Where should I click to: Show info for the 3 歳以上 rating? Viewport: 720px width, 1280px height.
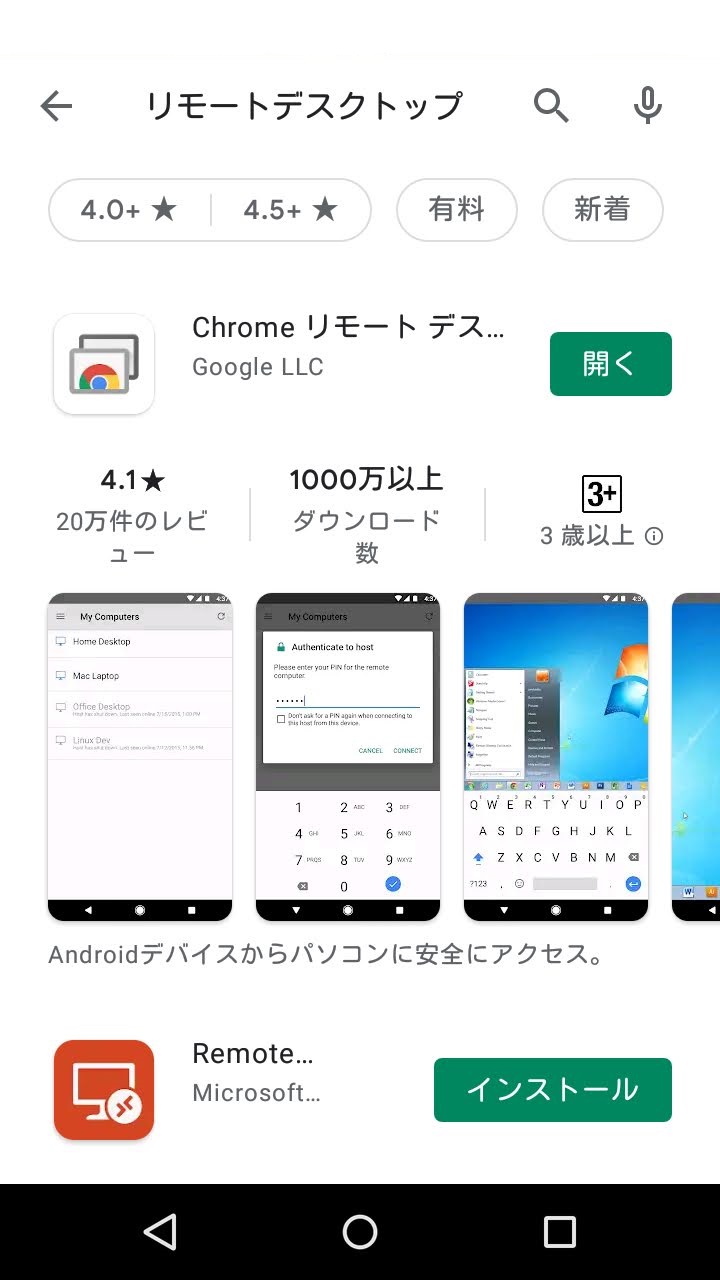[654, 536]
